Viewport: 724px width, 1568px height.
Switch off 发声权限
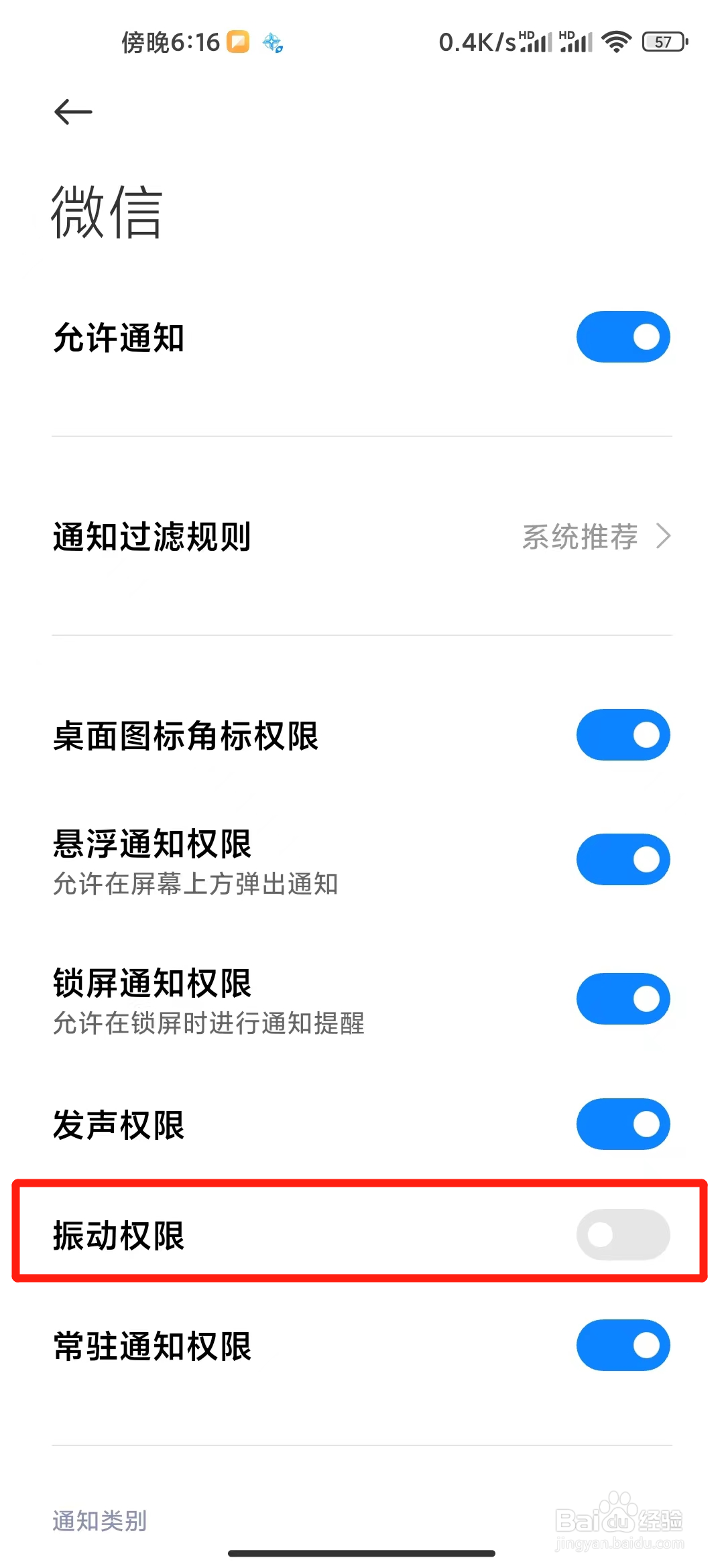coord(623,1124)
